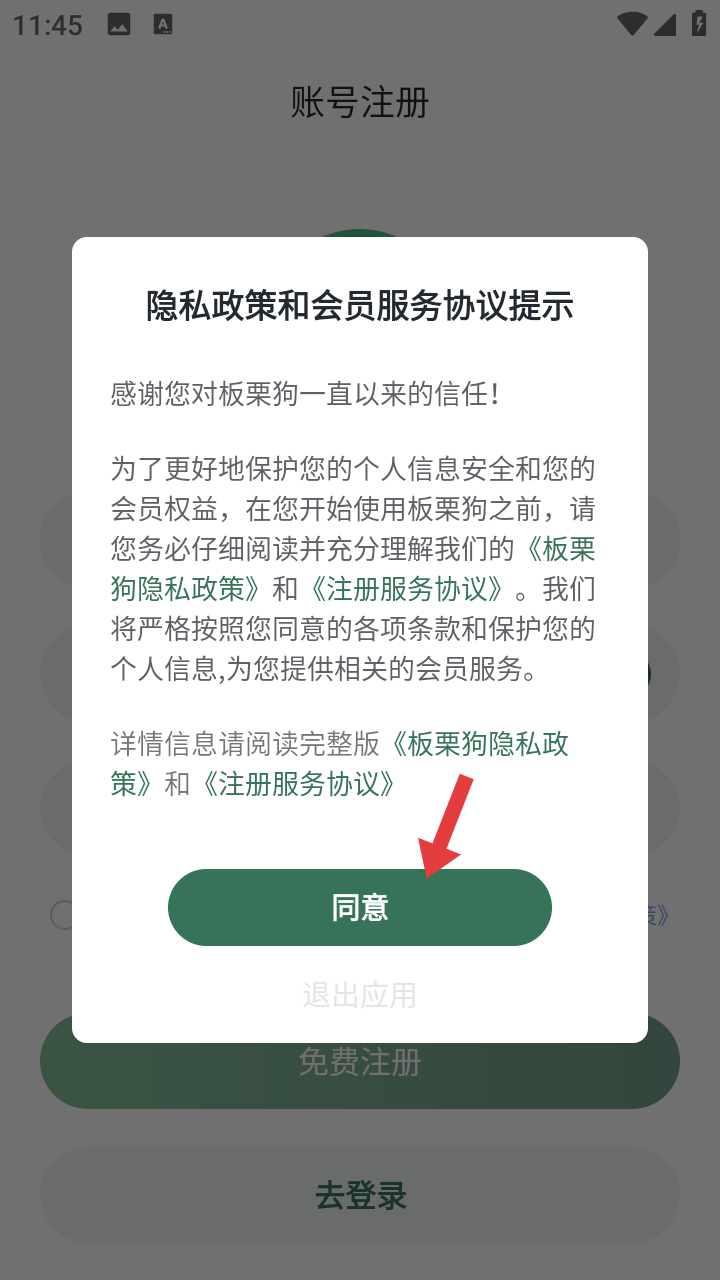Tap 同意 to accept the agreement
Image resolution: width=720 pixels, height=1280 pixels.
pos(360,907)
